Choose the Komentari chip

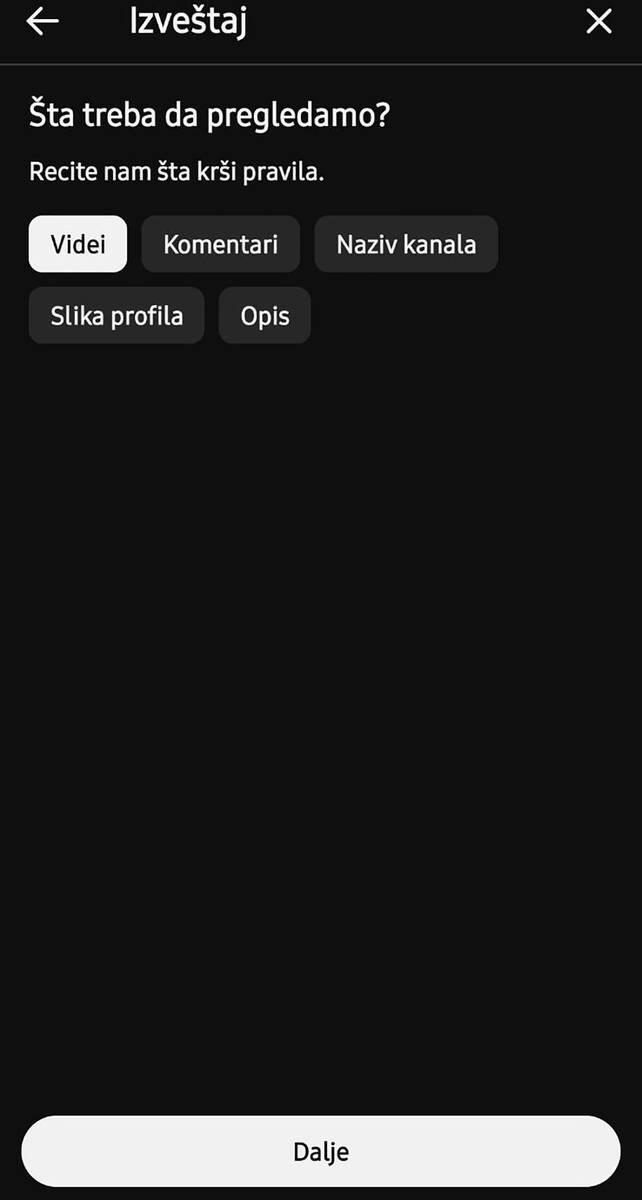[x=221, y=244]
